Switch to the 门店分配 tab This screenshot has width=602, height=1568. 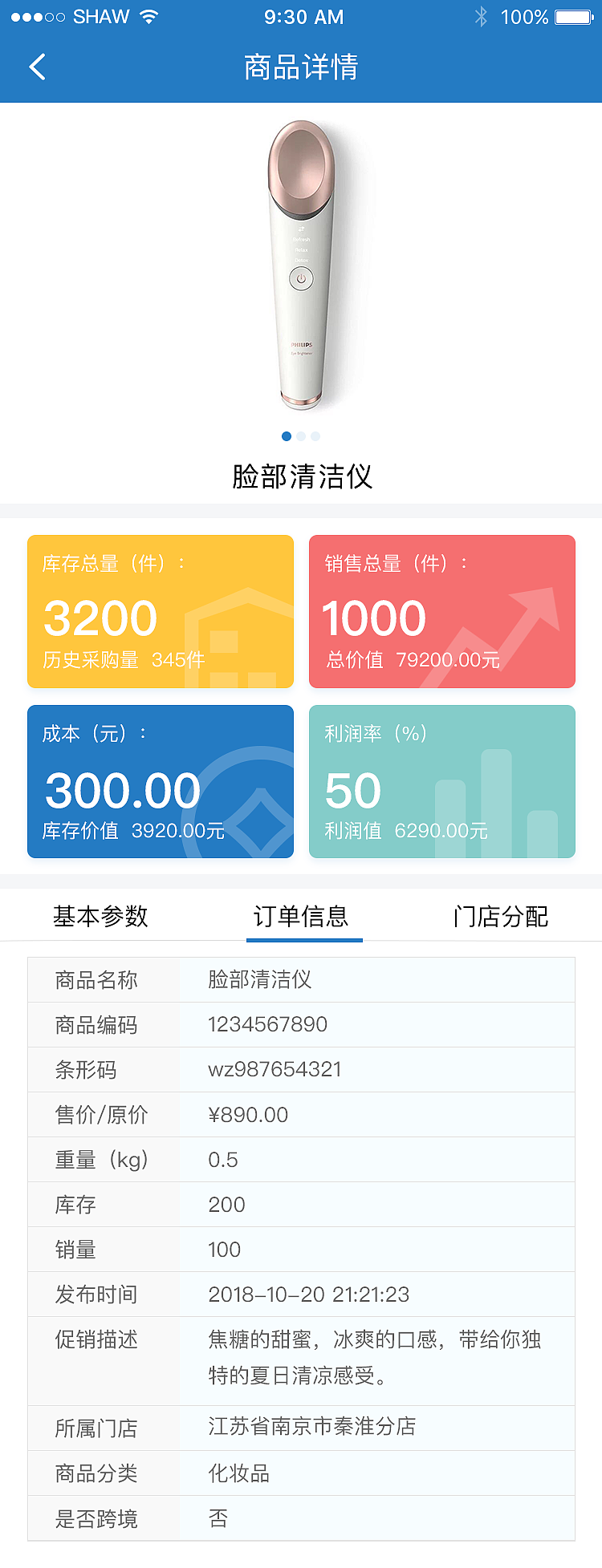coord(502,915)
